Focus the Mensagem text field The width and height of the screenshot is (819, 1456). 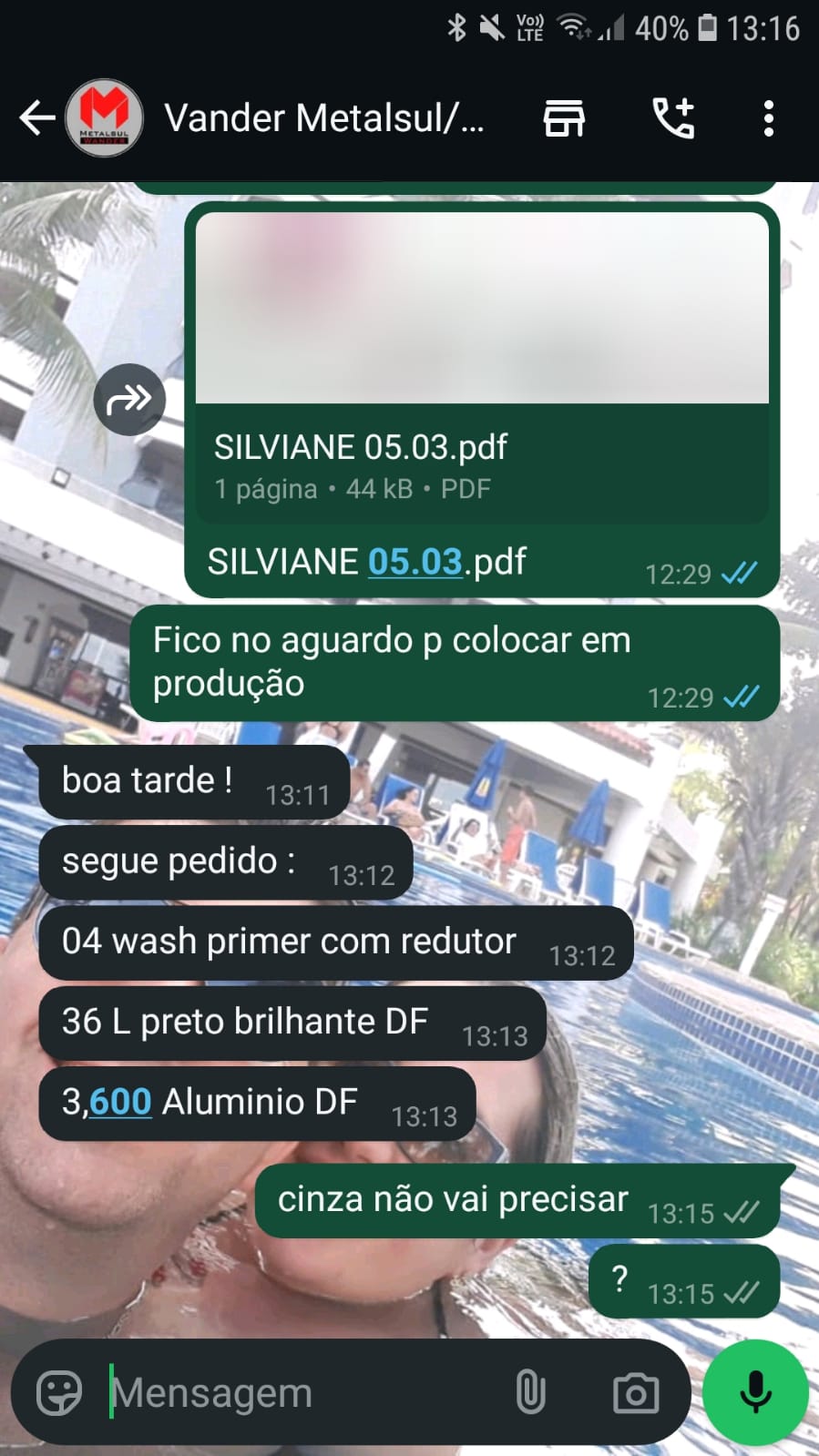[x=301, y=1392]
